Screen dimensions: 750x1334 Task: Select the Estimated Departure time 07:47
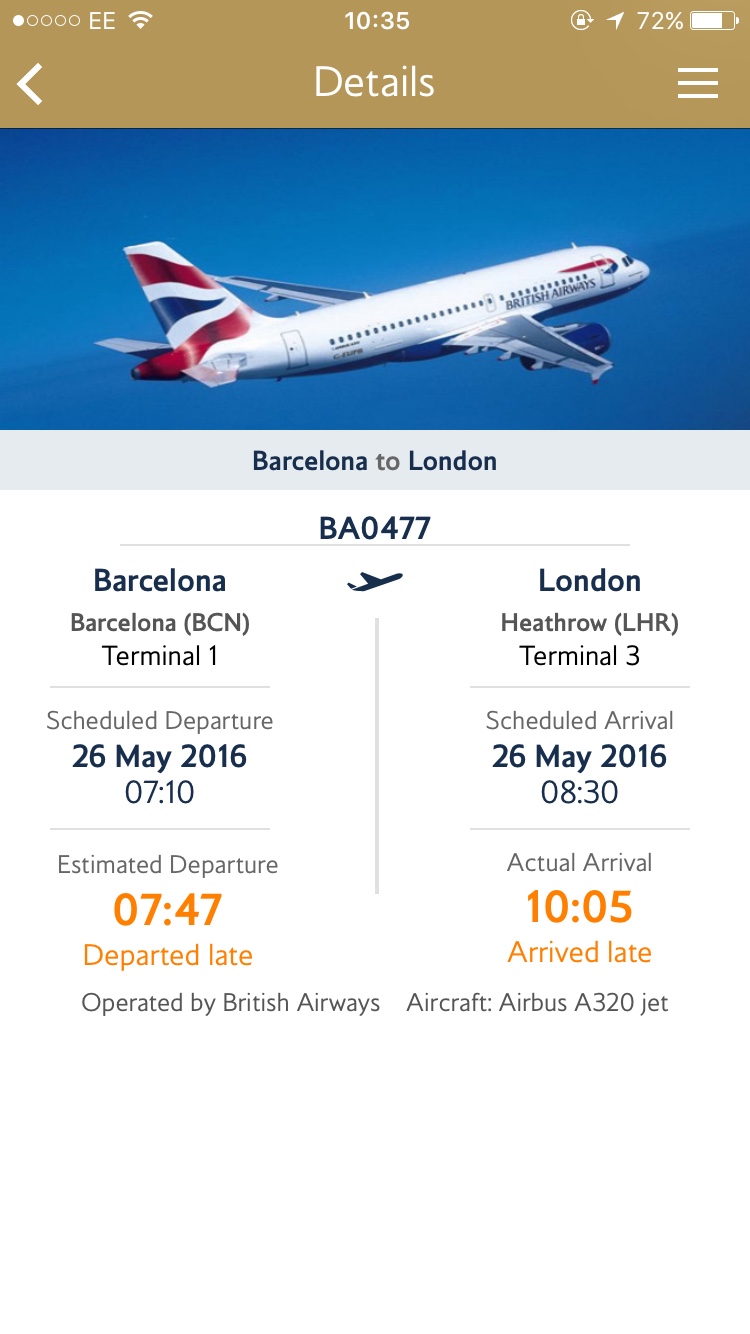(168, 910)
